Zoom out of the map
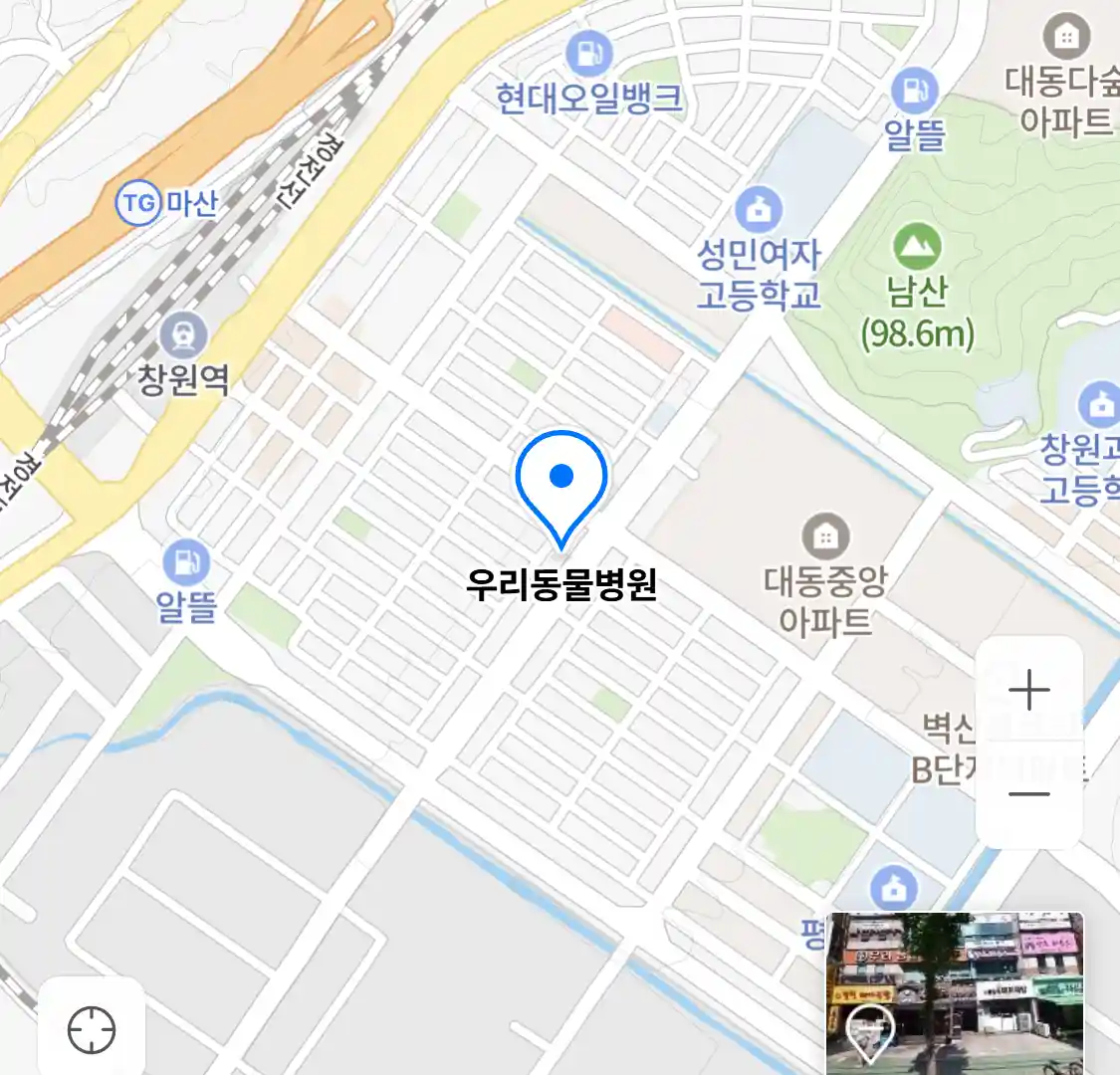This screenshot has height=1075, width=1120. click(x=1028, y=794)
